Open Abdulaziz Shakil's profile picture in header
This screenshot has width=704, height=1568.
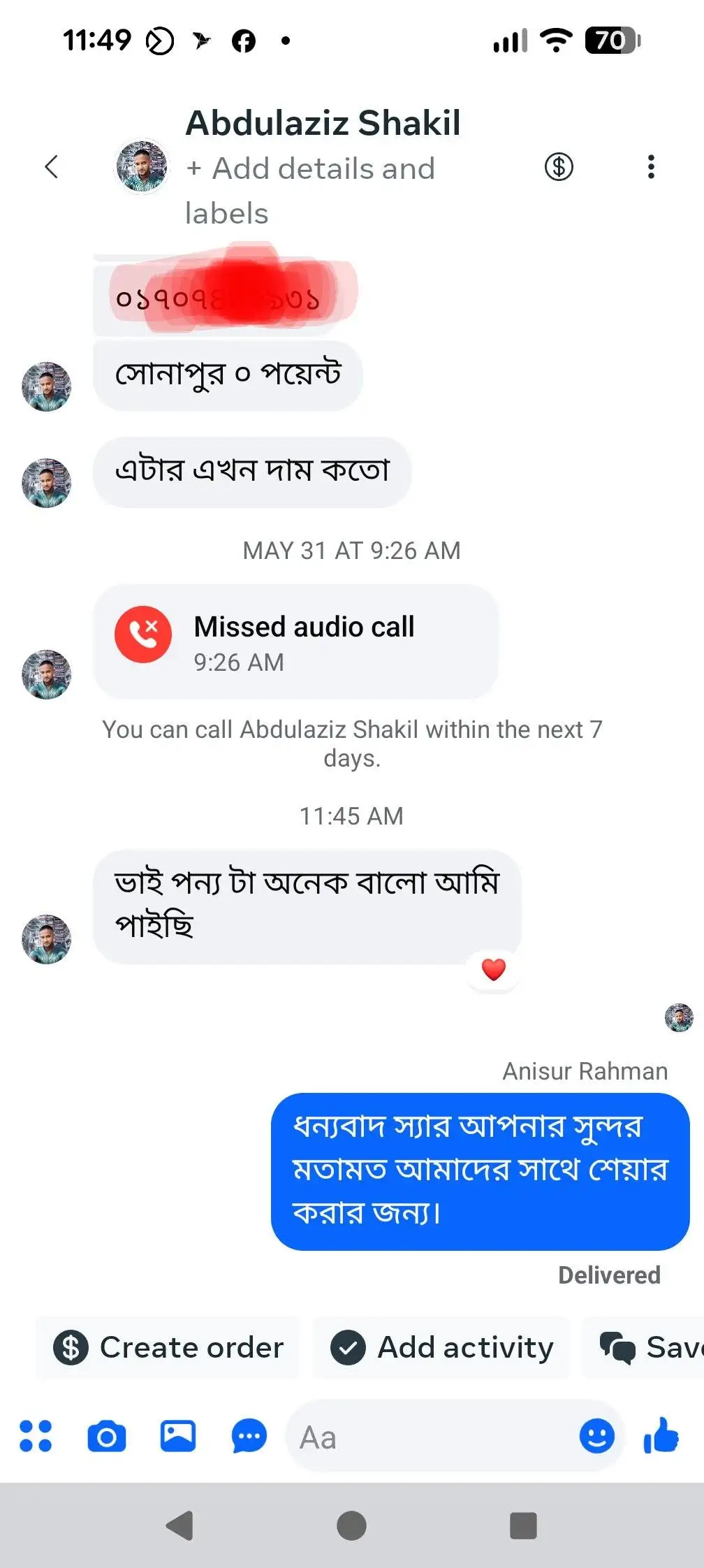[x=142, y=166]
